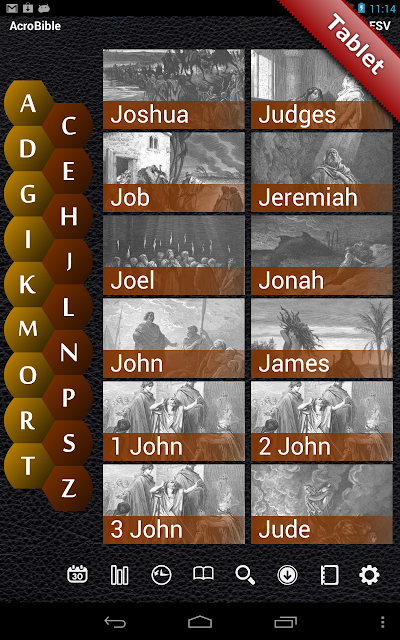Open the notebook icon
Viewport: 400px width, 640px height.
click(329, 575)
